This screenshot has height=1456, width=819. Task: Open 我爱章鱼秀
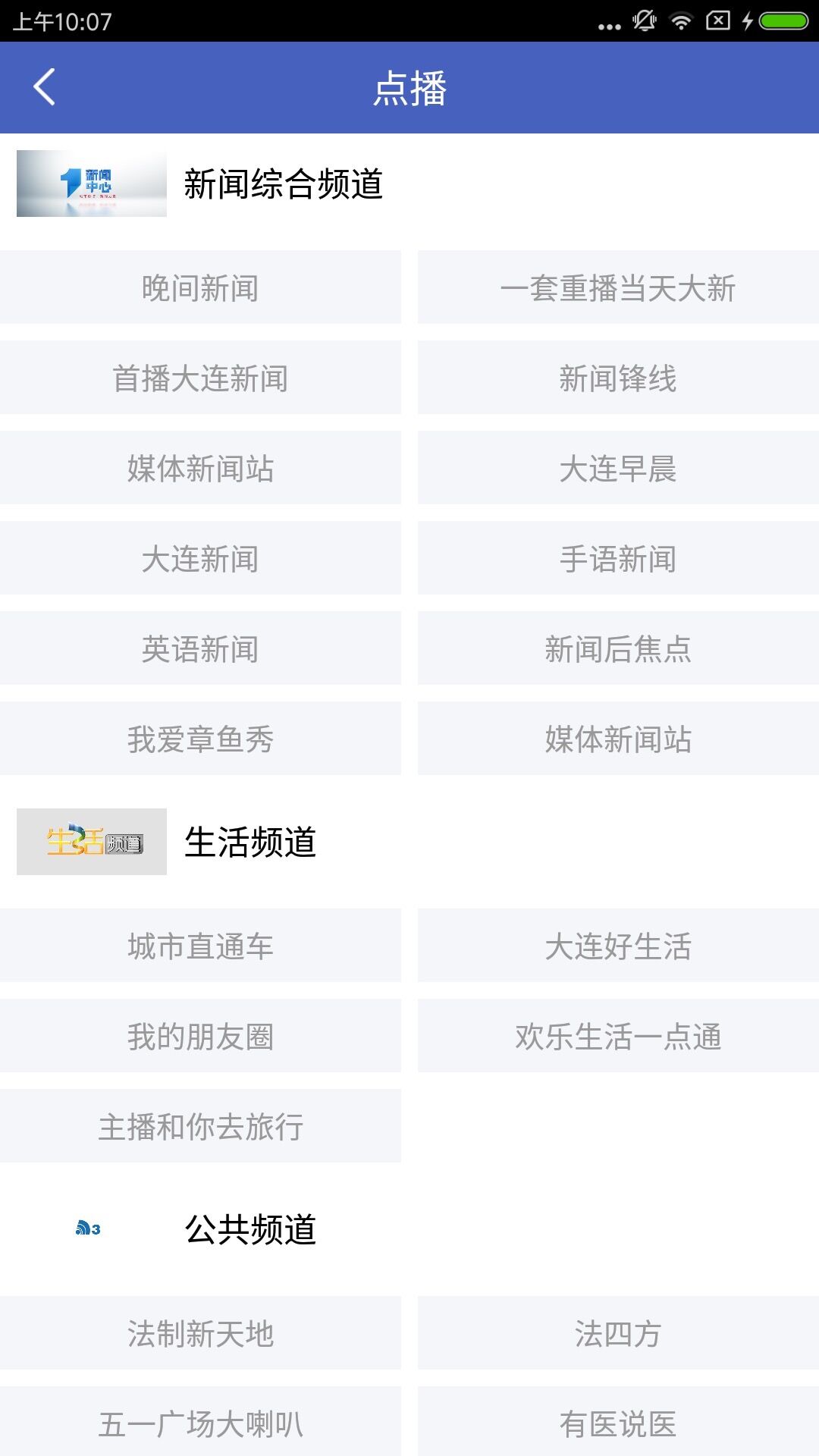click(200, 739)
